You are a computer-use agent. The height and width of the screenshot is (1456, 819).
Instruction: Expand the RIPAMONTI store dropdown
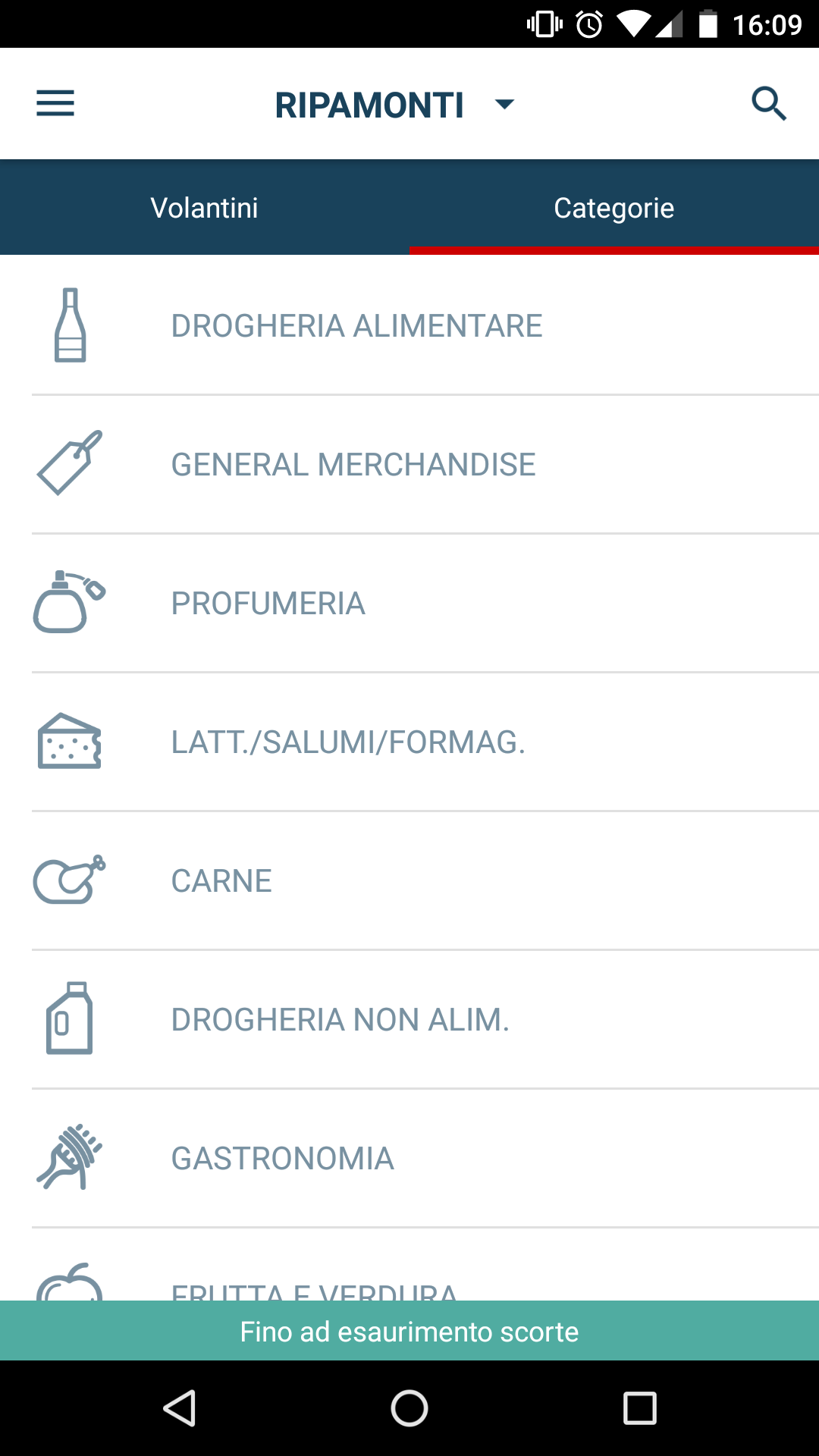pyautogui.click(x=394, y=105)
